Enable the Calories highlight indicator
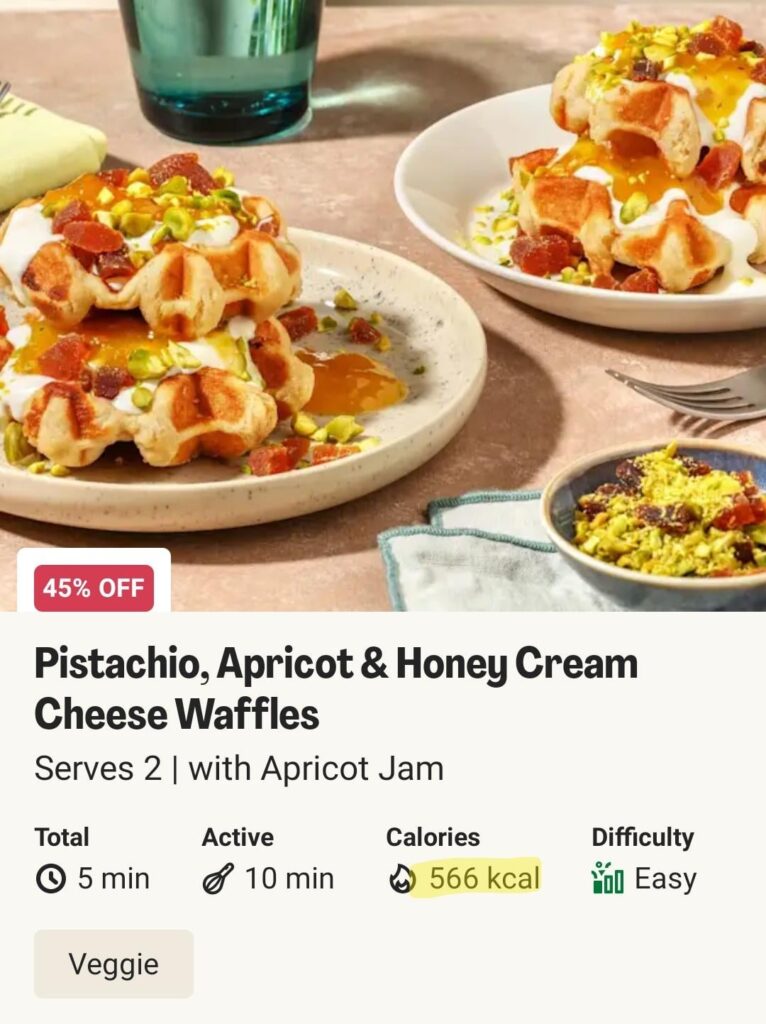The height and width of the screenshot is (1024, 766). pyautogui.click(x=484, y=879)
